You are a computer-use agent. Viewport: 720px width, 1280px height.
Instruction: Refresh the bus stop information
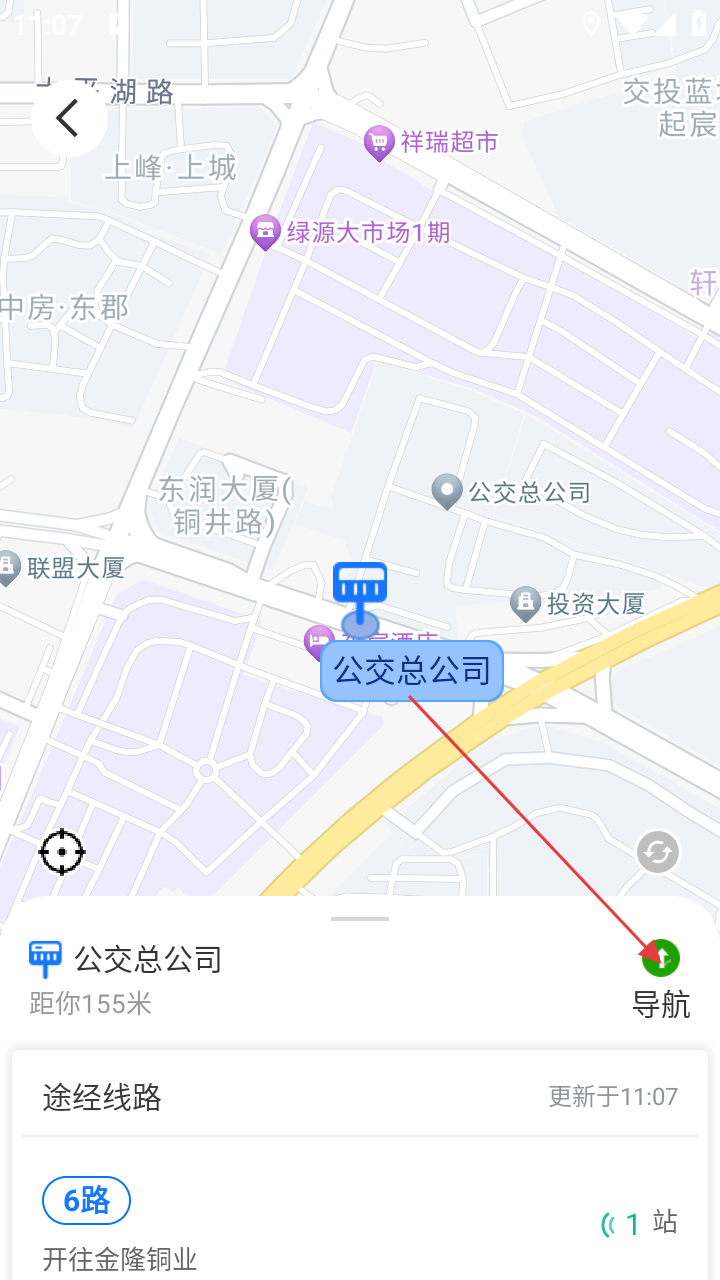point(657,852)
